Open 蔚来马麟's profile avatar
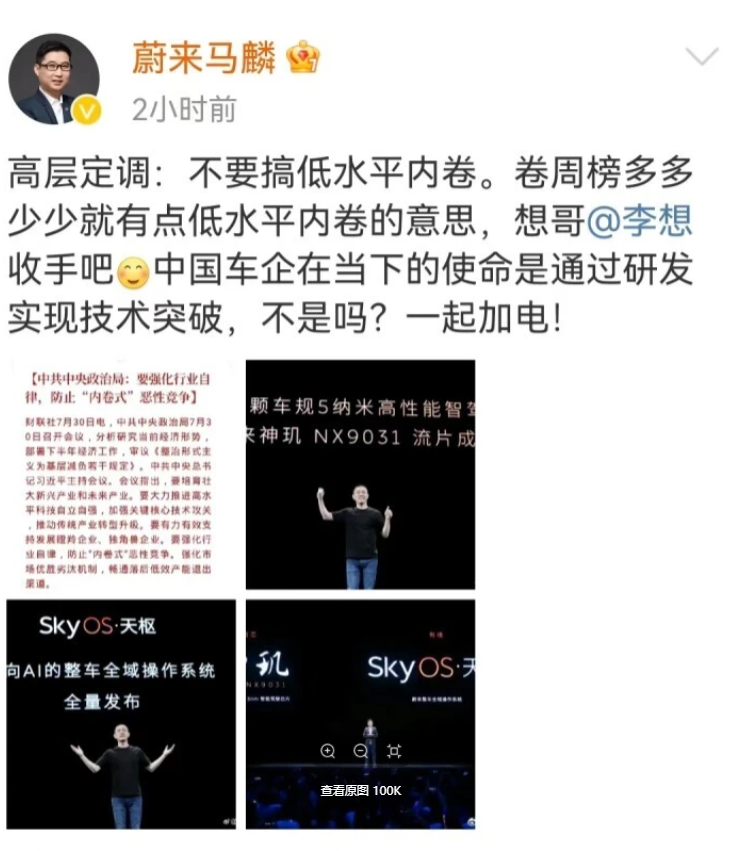Image resolution: width=739 pixels, height=851 pixels. [54, 79]
